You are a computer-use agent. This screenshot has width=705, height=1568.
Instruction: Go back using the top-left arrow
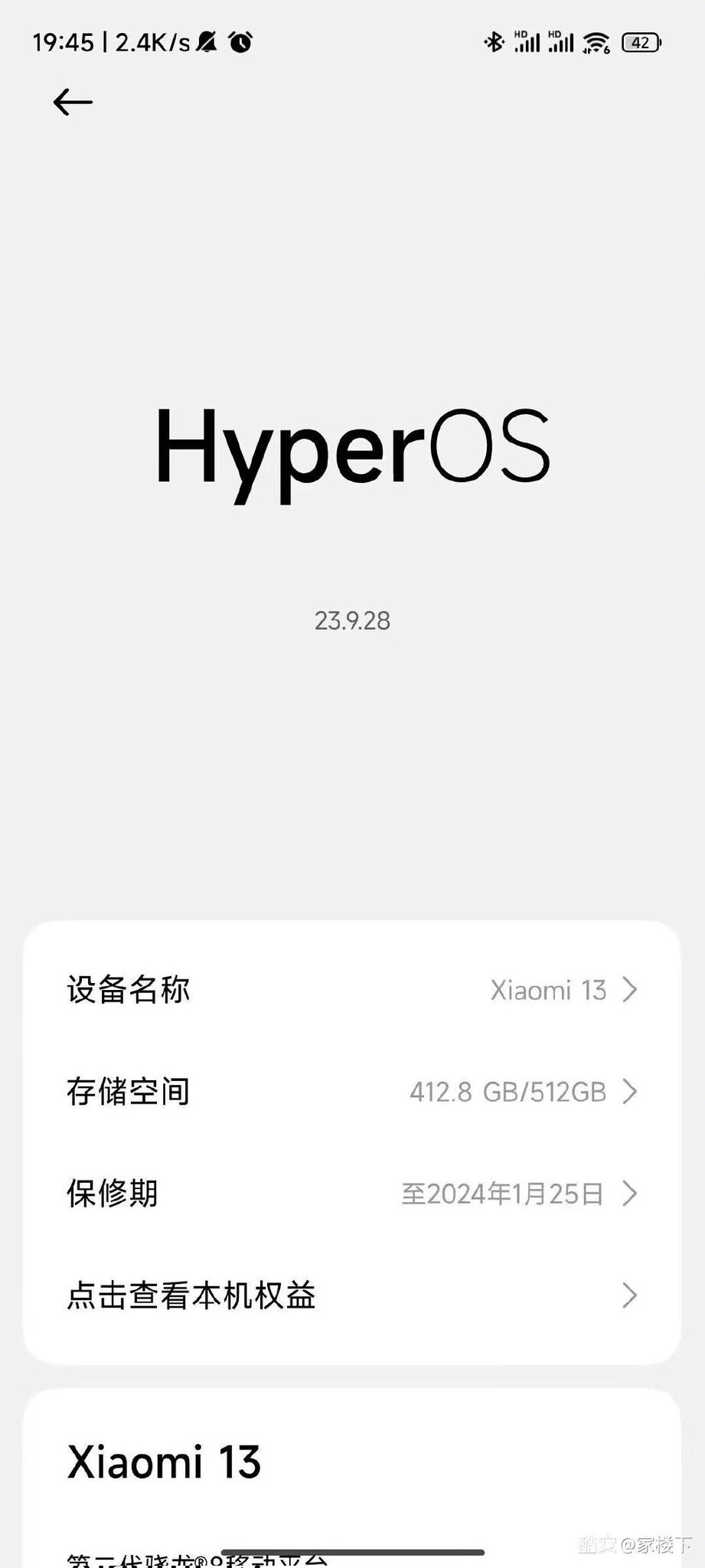[73, 102]
